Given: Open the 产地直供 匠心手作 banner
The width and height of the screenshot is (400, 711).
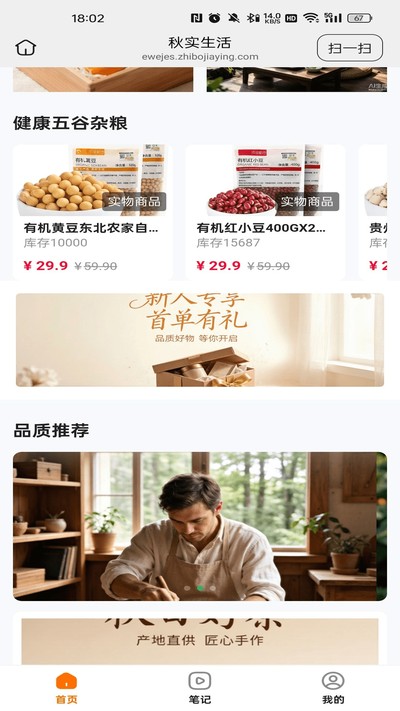Looking at the screenshot, I should coord(200,640).
